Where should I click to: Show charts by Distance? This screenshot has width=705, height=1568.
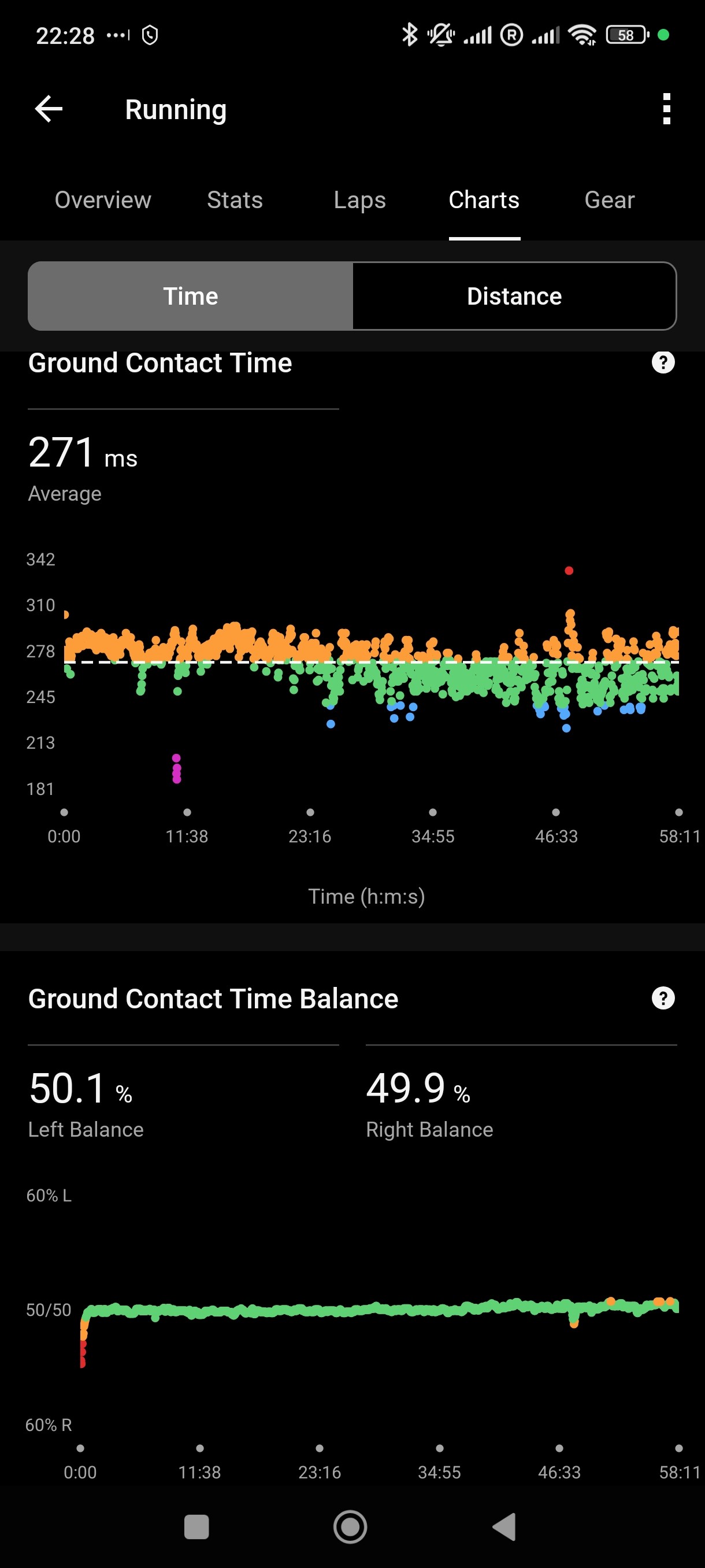click(514, 297)
